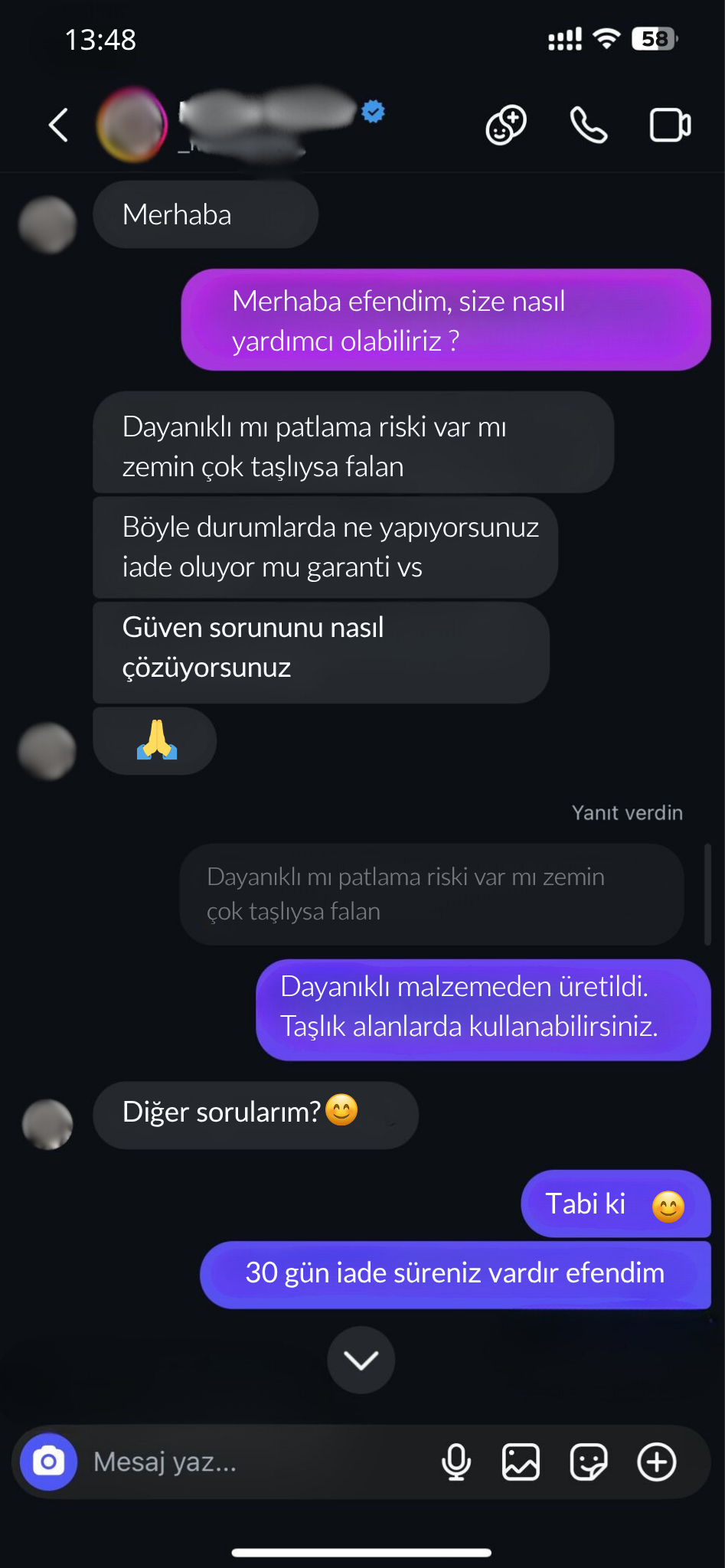Open the camera from message bar
The image size is (725, 1568).
(x=48, y=1462)
